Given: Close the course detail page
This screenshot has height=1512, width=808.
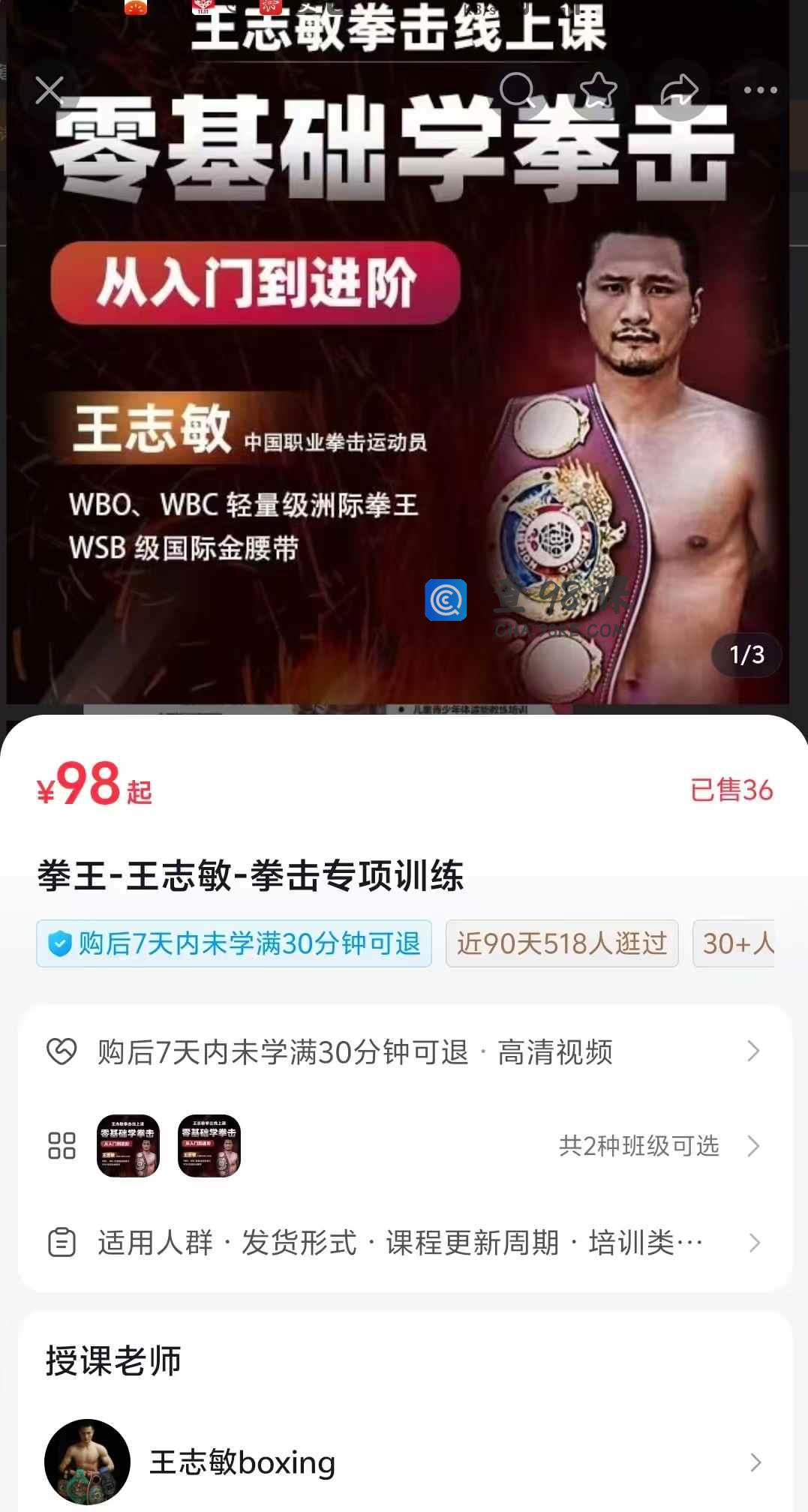Looking at the screenshot, I should coord(50,91).
